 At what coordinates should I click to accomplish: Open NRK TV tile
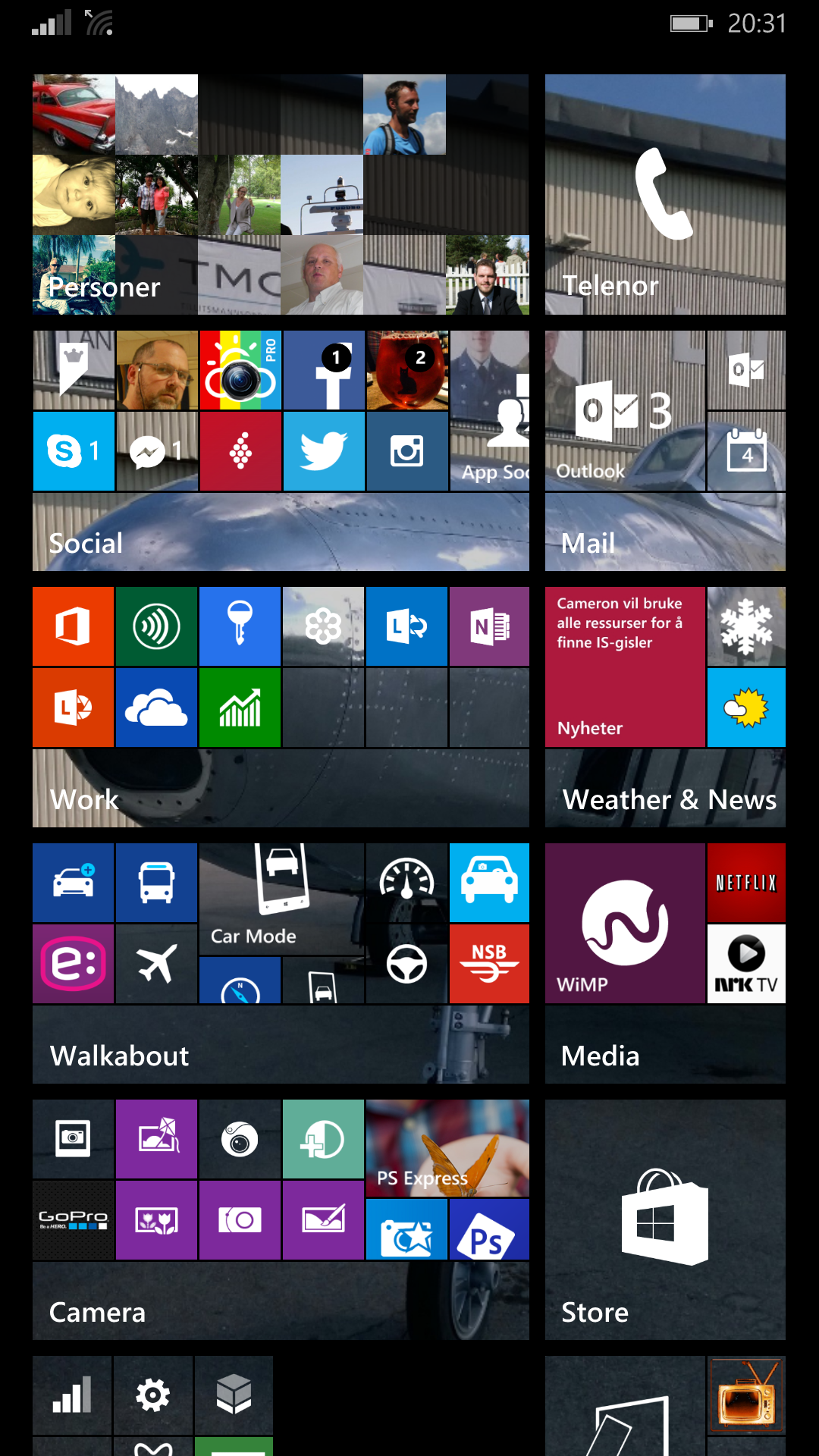tap(746, 964)
